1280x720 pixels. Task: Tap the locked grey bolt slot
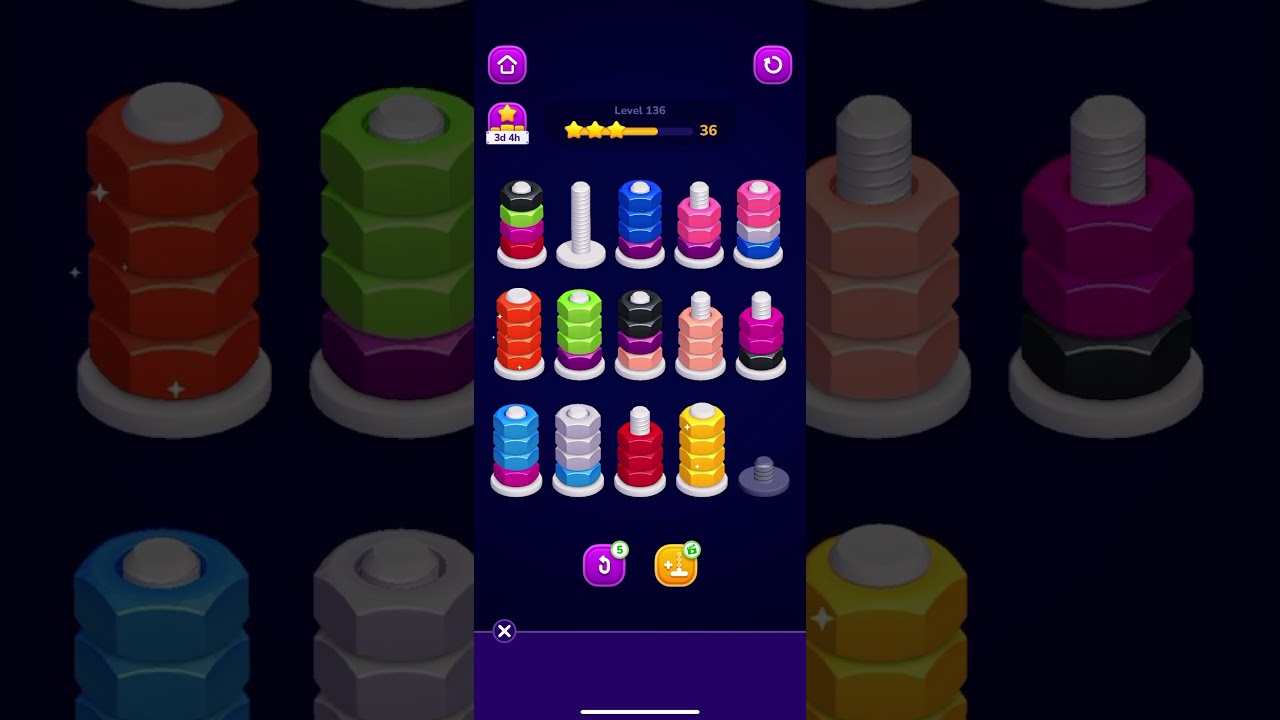coord(763,476)
